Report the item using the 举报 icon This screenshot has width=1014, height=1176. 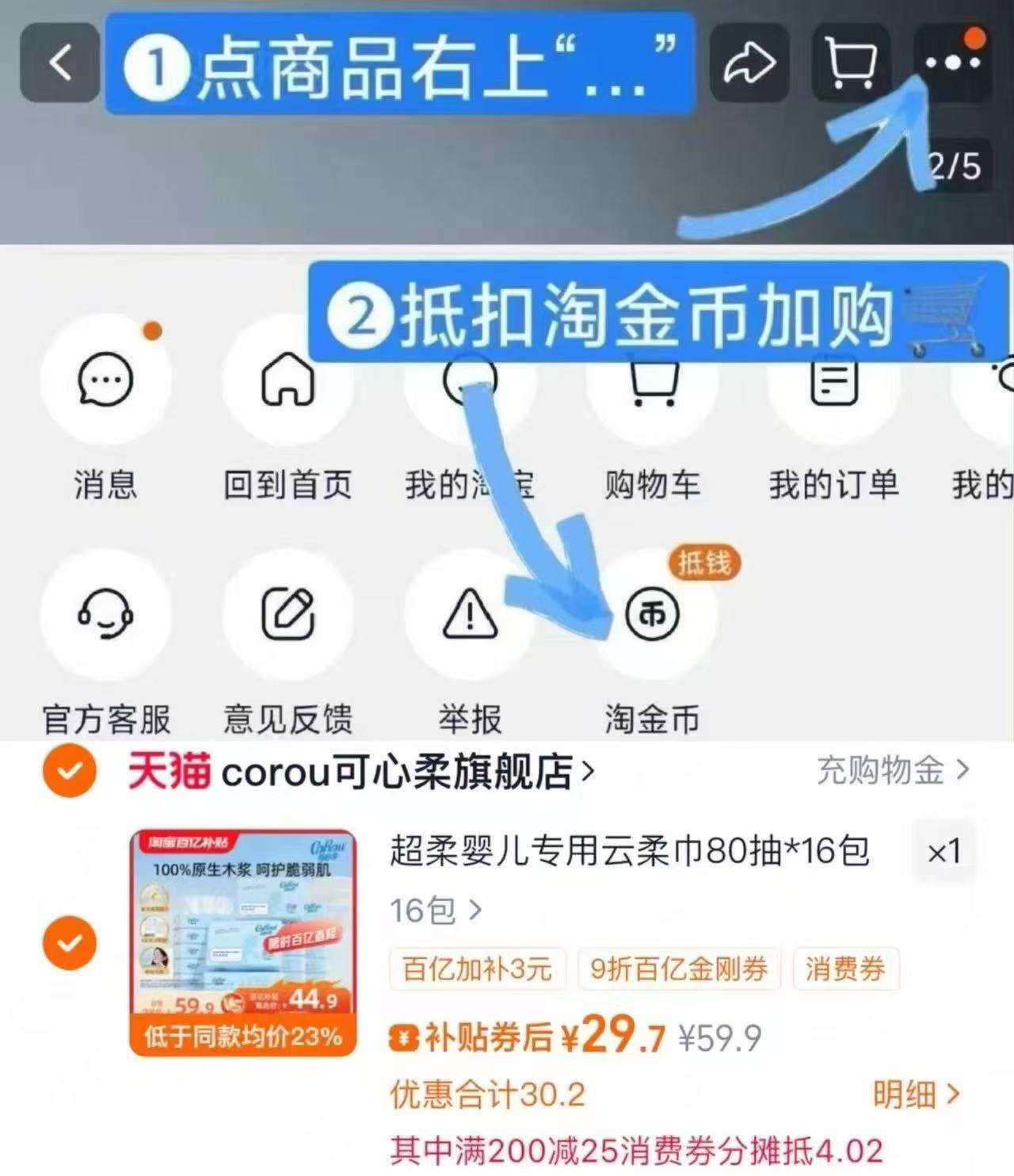click(471, 615)
